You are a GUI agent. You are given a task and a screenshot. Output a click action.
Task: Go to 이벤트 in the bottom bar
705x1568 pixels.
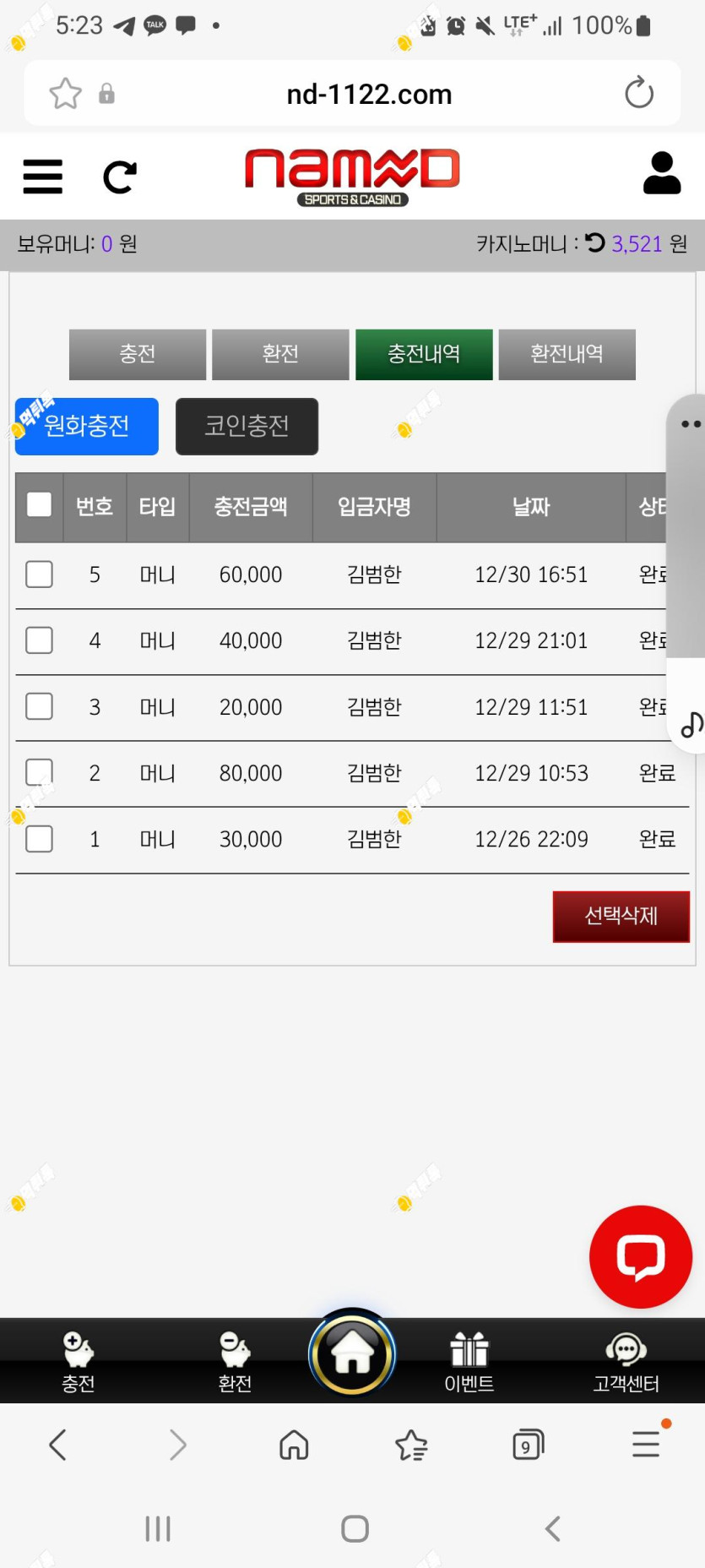tap(469, 1360)
